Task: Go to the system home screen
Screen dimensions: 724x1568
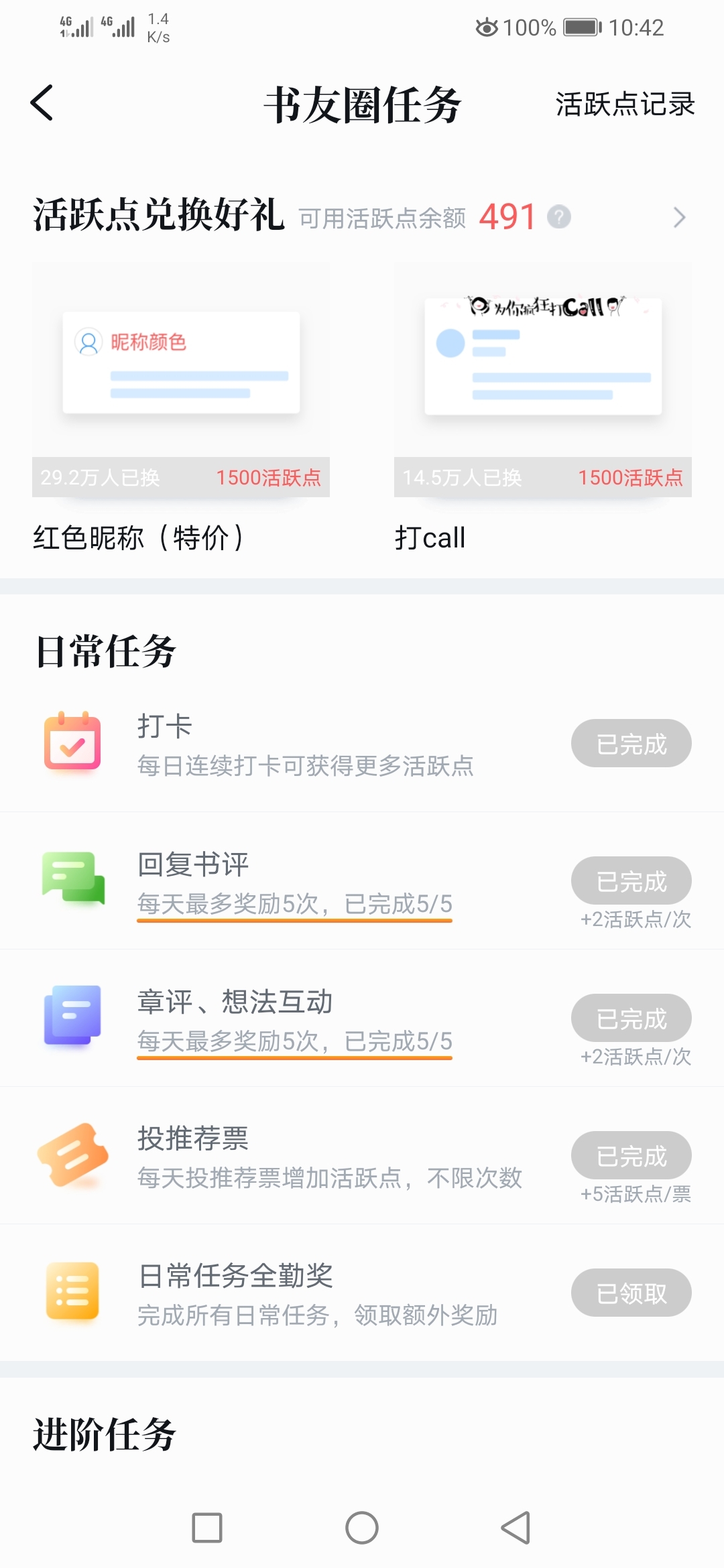Action: pyautogui.click(x=362, y=1528)
